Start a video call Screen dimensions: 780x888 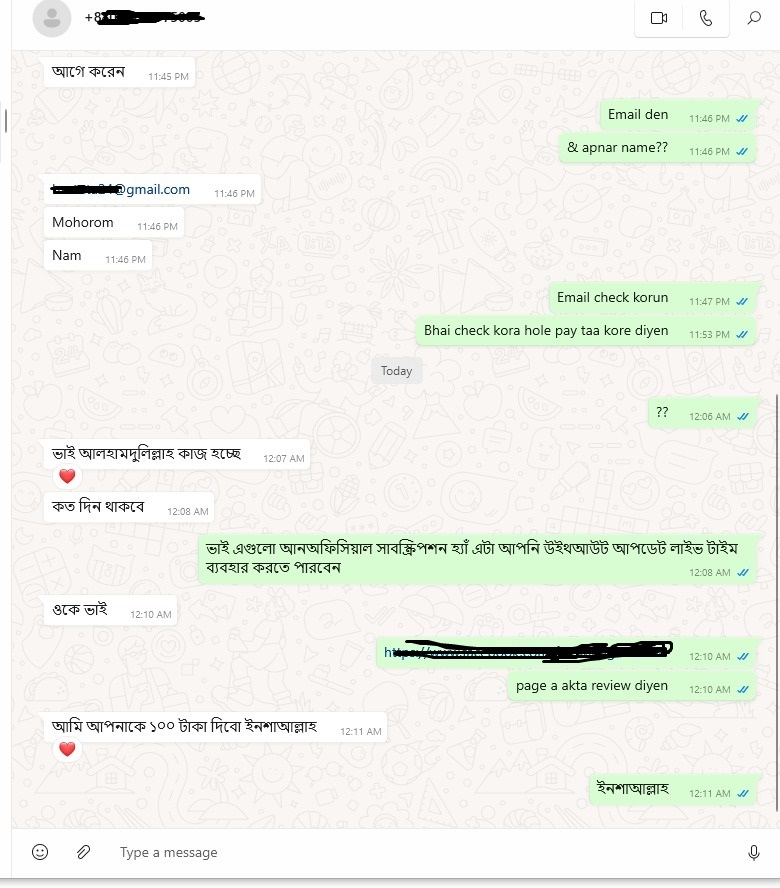[x=658, y=19]
